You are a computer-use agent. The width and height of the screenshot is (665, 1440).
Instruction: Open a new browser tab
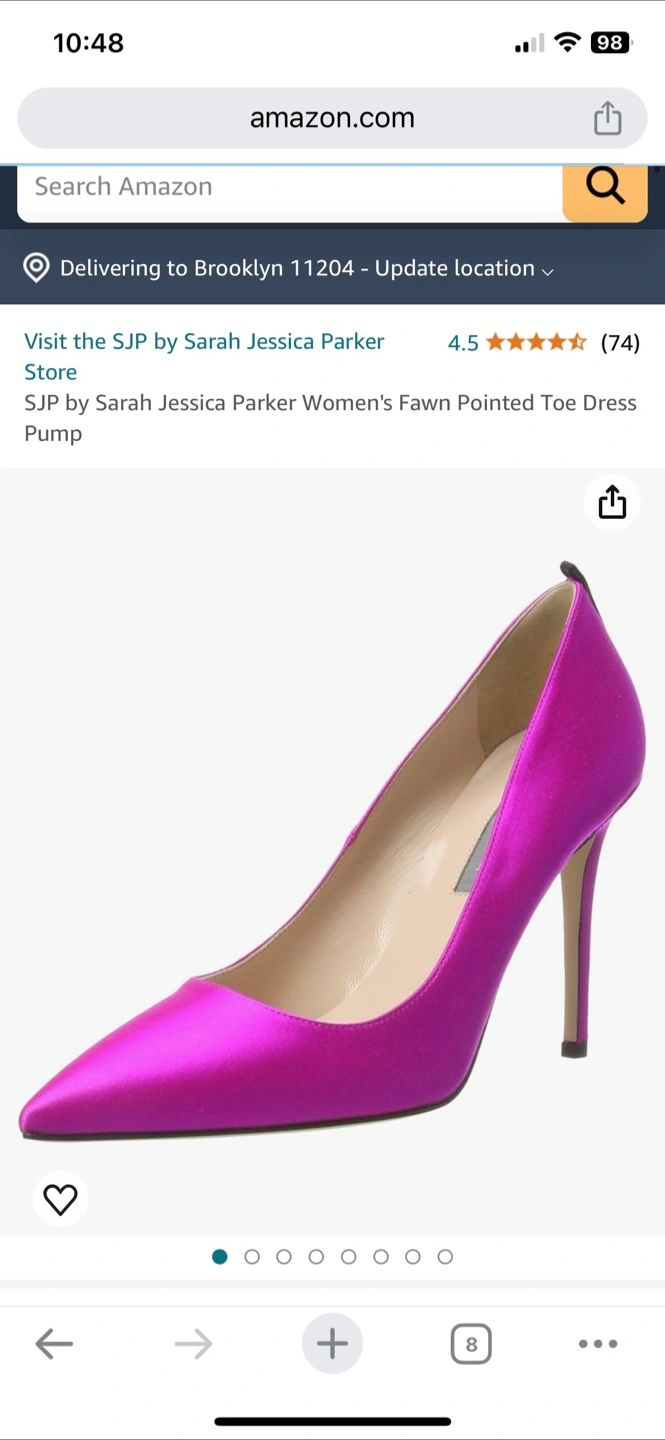[x=332, y=1344]
